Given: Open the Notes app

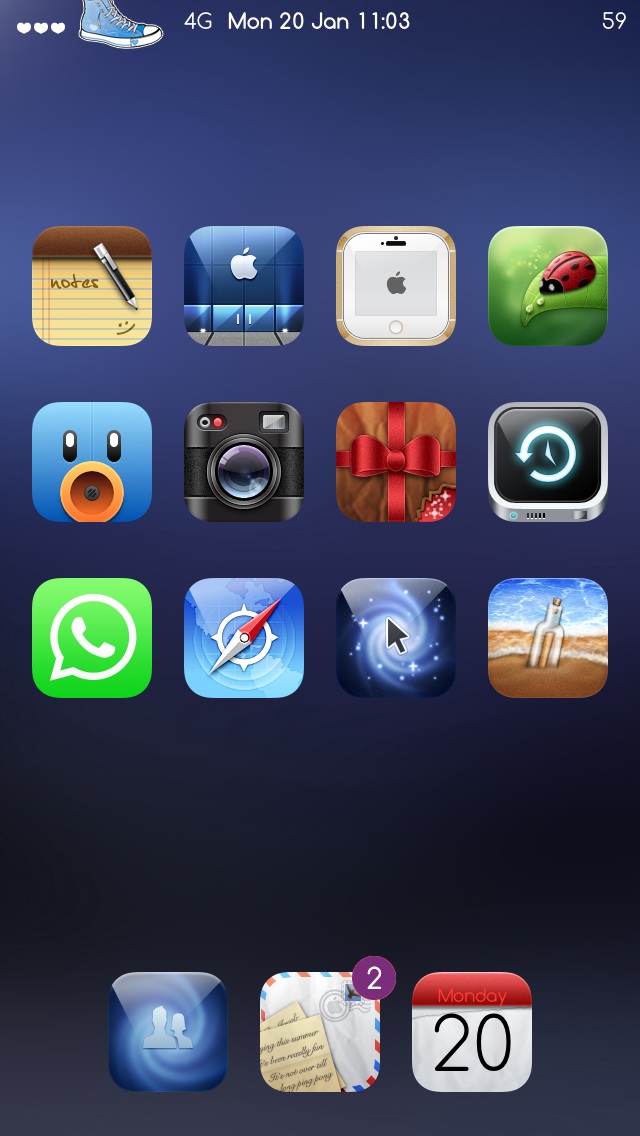Looking at the screenshot, I should 92,285.
